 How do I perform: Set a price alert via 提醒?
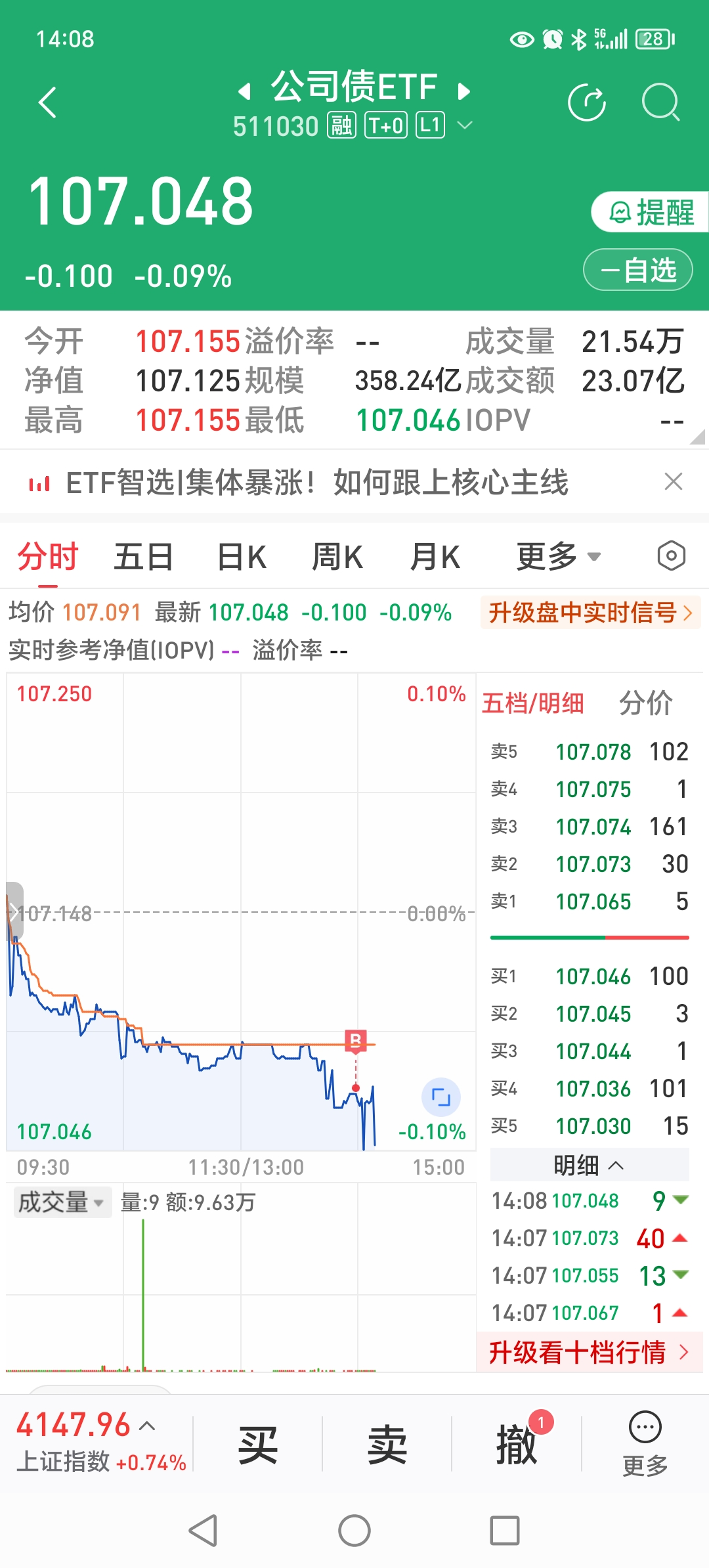(x=650, y=212)
